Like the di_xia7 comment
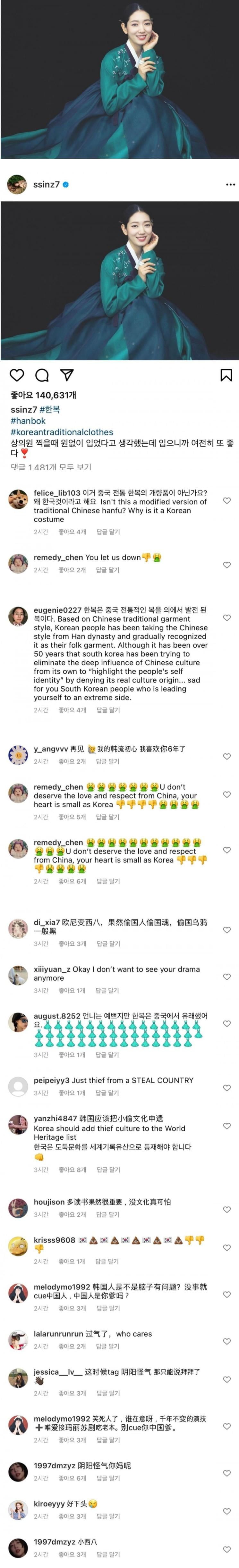This screenshot has width=239, height=1568. [x=227, y=930]
